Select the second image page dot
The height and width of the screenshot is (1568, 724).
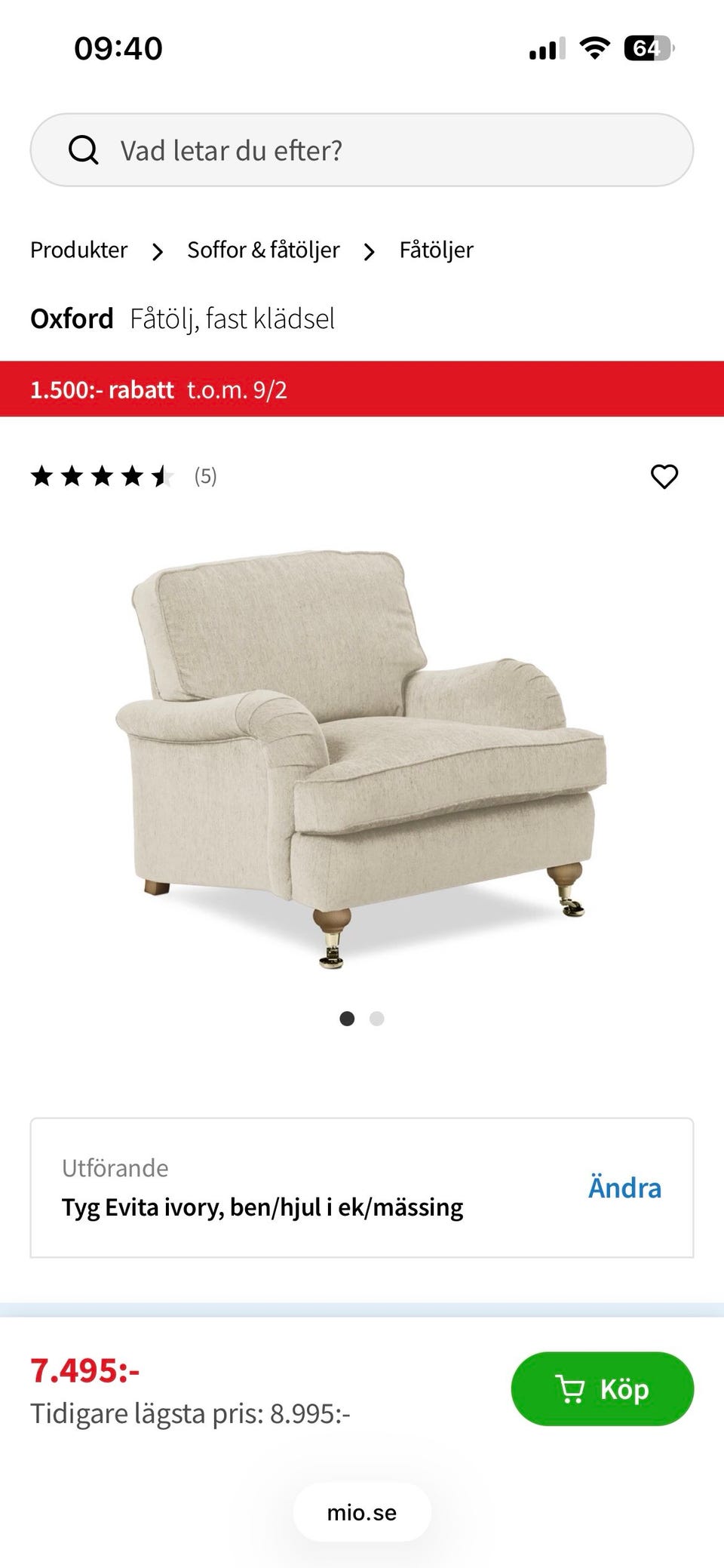point(377,1019)
